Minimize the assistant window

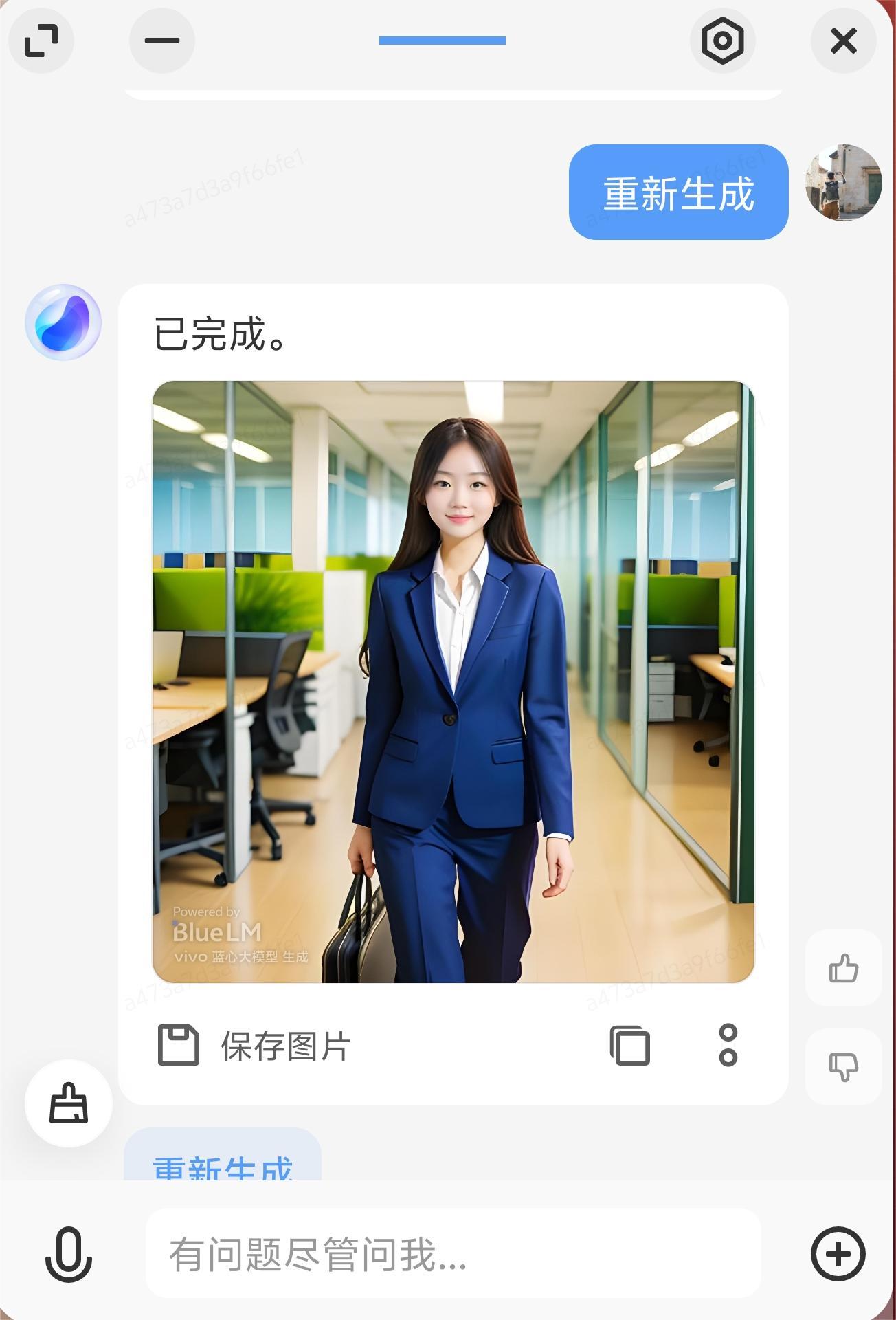(x=162, y=41)
